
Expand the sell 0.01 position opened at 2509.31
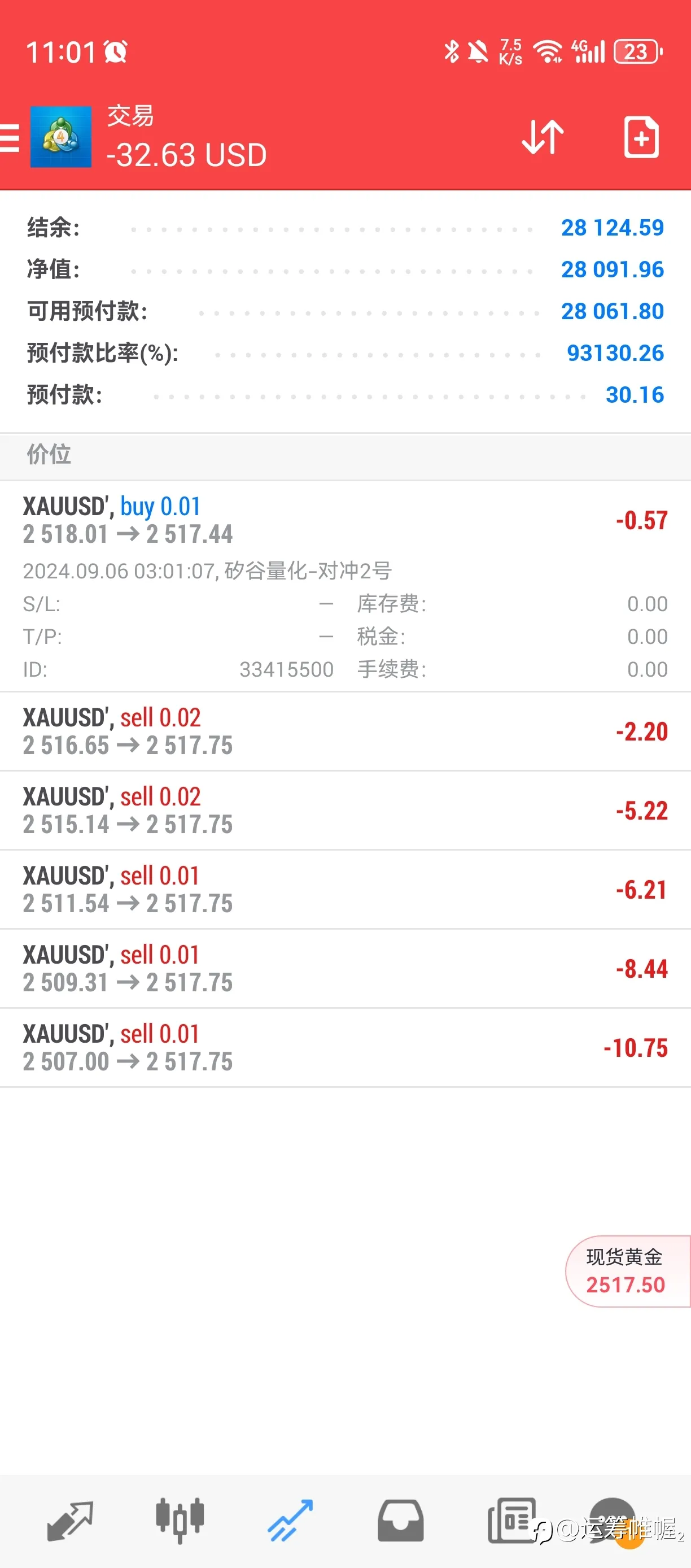tap(345, 969)
